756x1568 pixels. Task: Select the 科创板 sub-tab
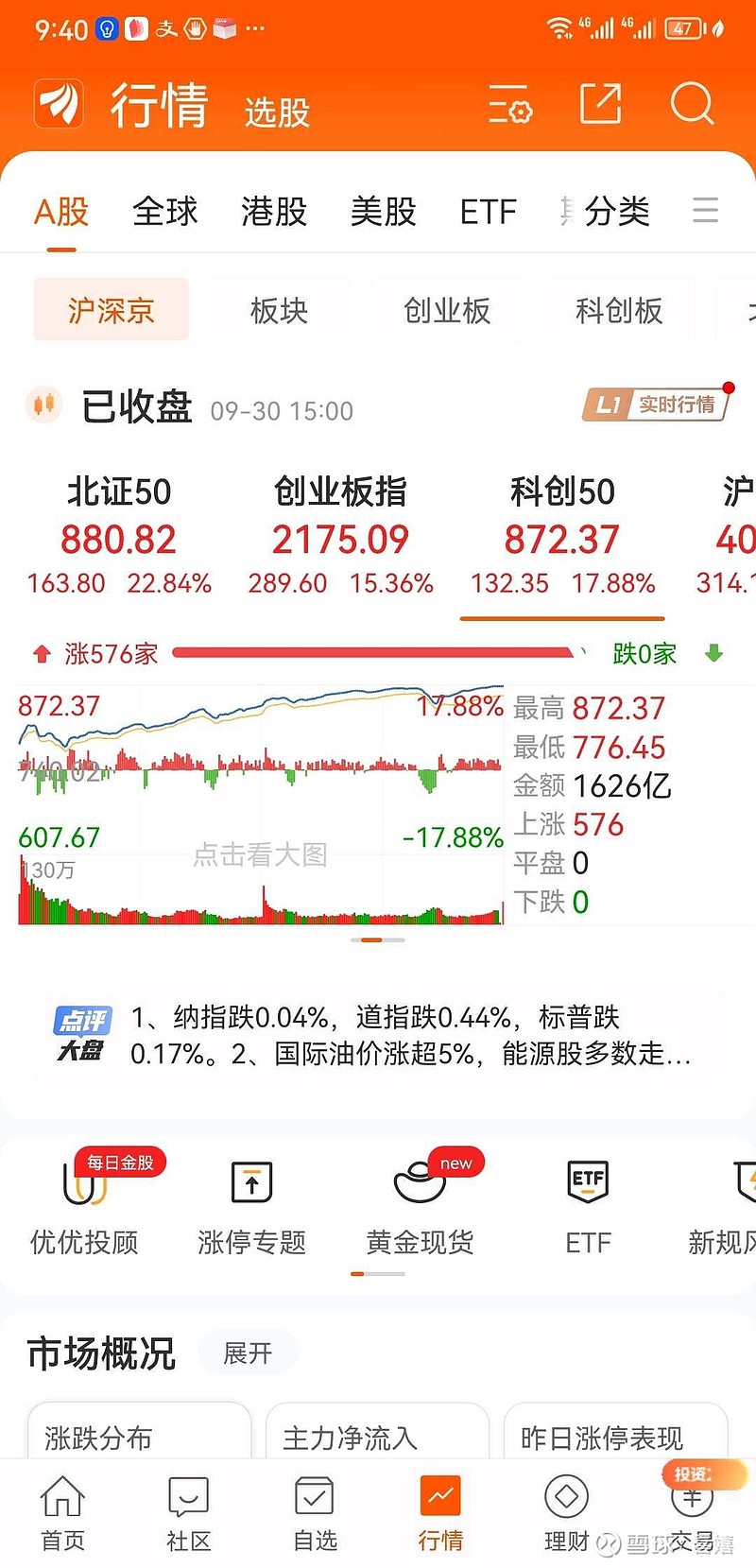618,310
